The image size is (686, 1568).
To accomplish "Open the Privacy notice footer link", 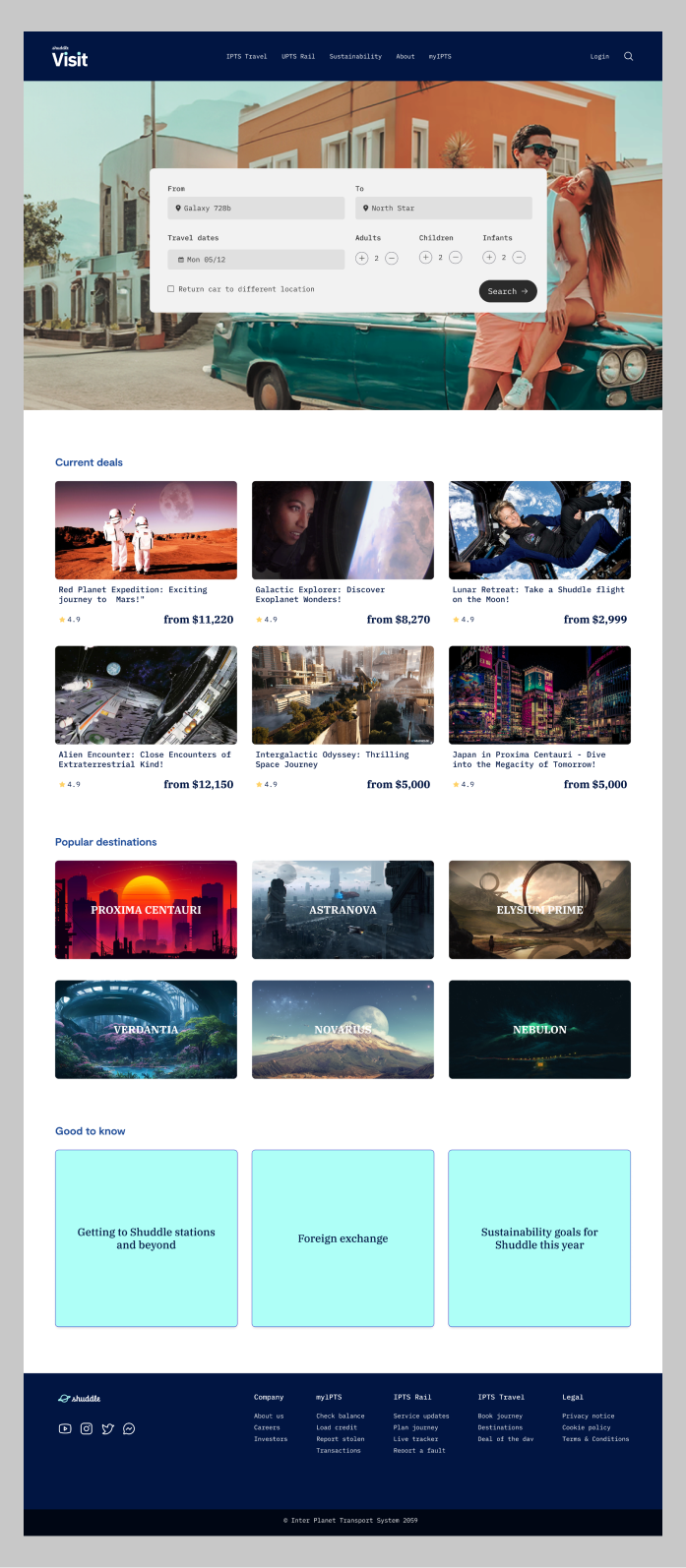I will 588,1417.
